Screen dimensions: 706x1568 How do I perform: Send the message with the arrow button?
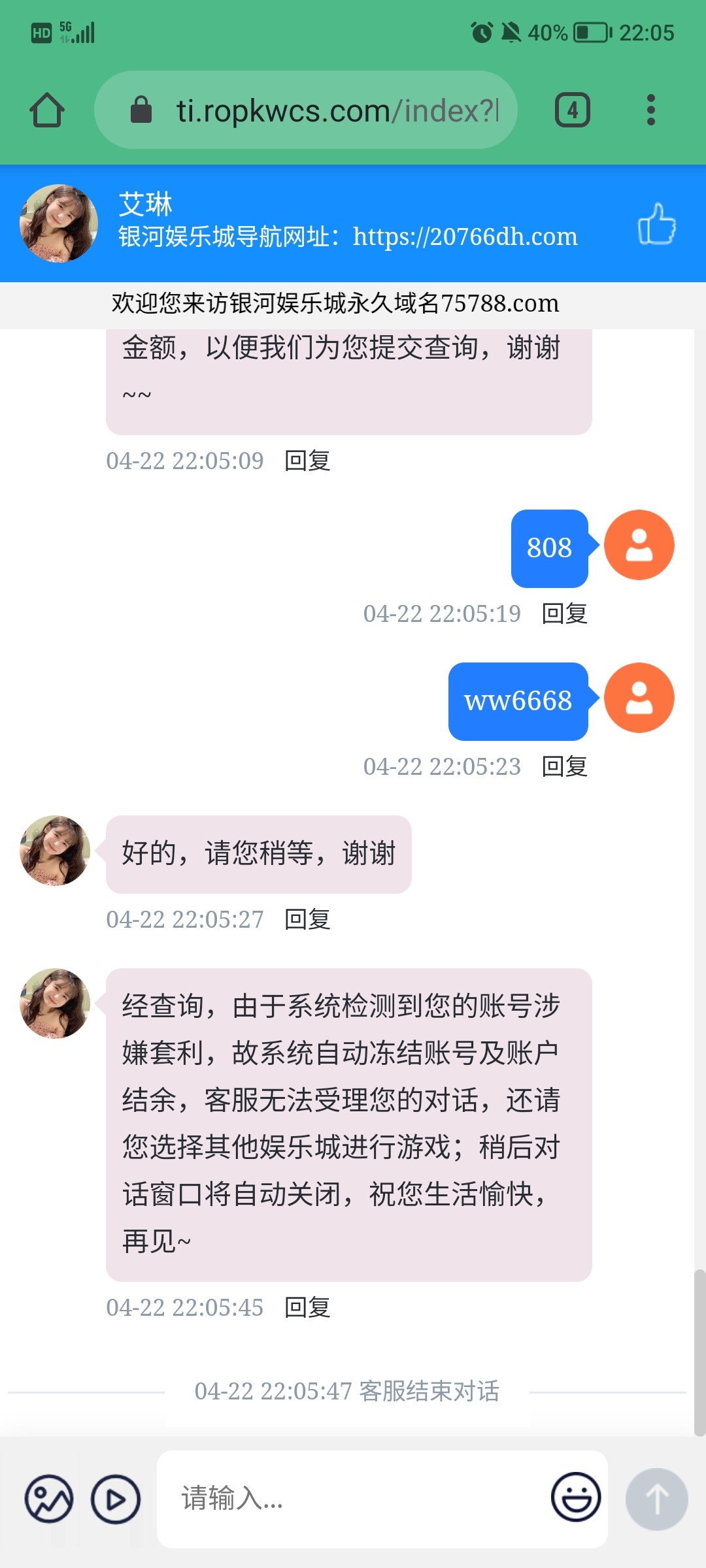click(x=656, y=1499)
